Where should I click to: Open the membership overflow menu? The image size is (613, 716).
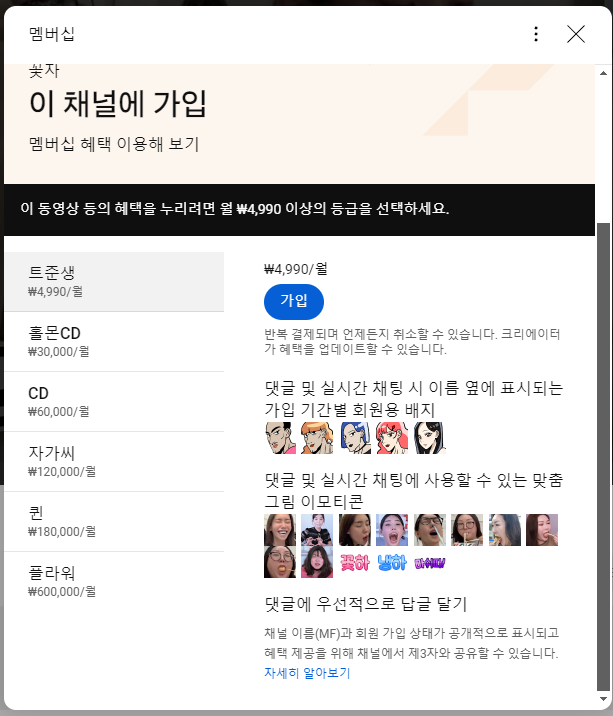536,34
